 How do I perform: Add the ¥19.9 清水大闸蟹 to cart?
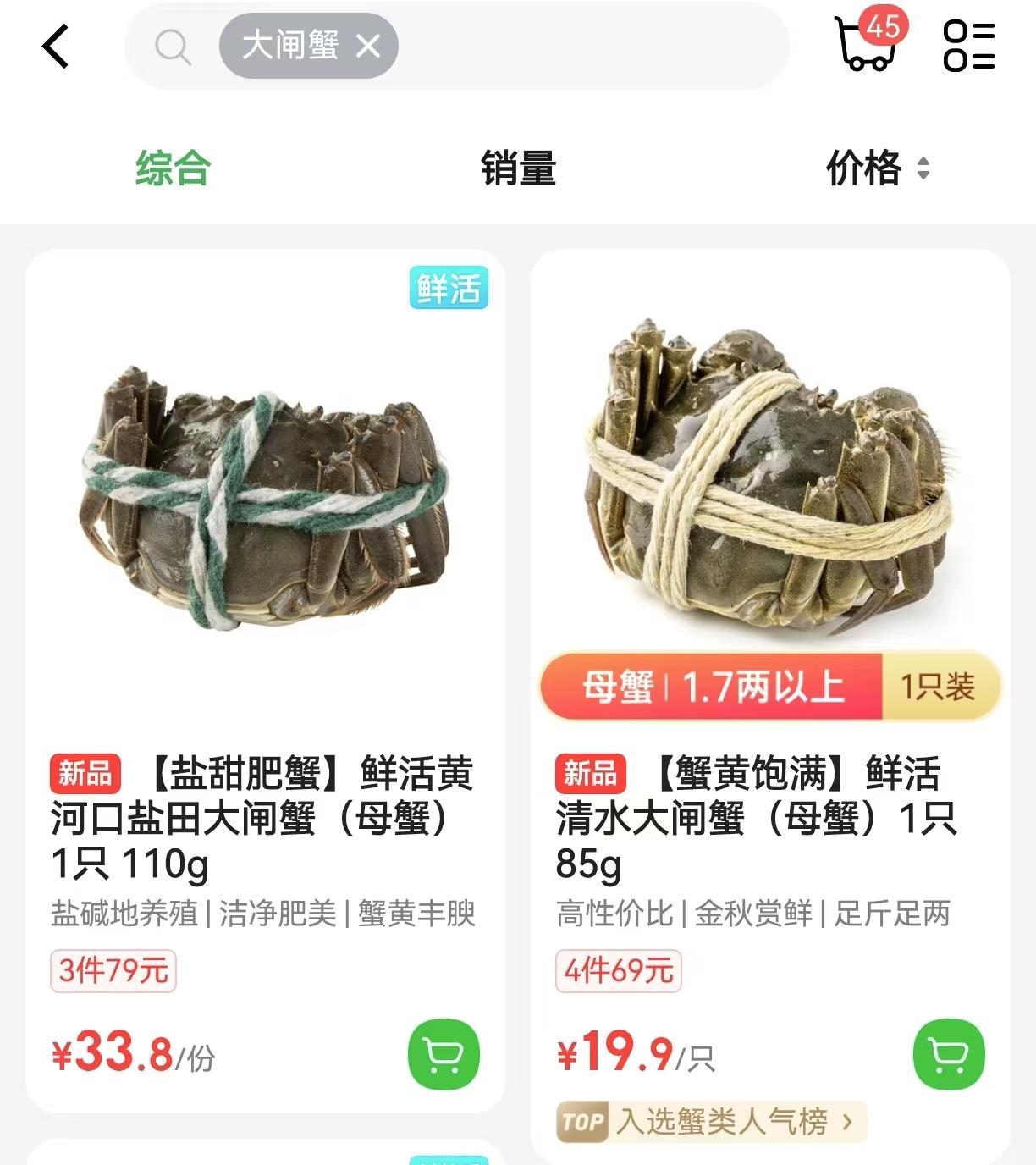click(x=948, y=1054)
